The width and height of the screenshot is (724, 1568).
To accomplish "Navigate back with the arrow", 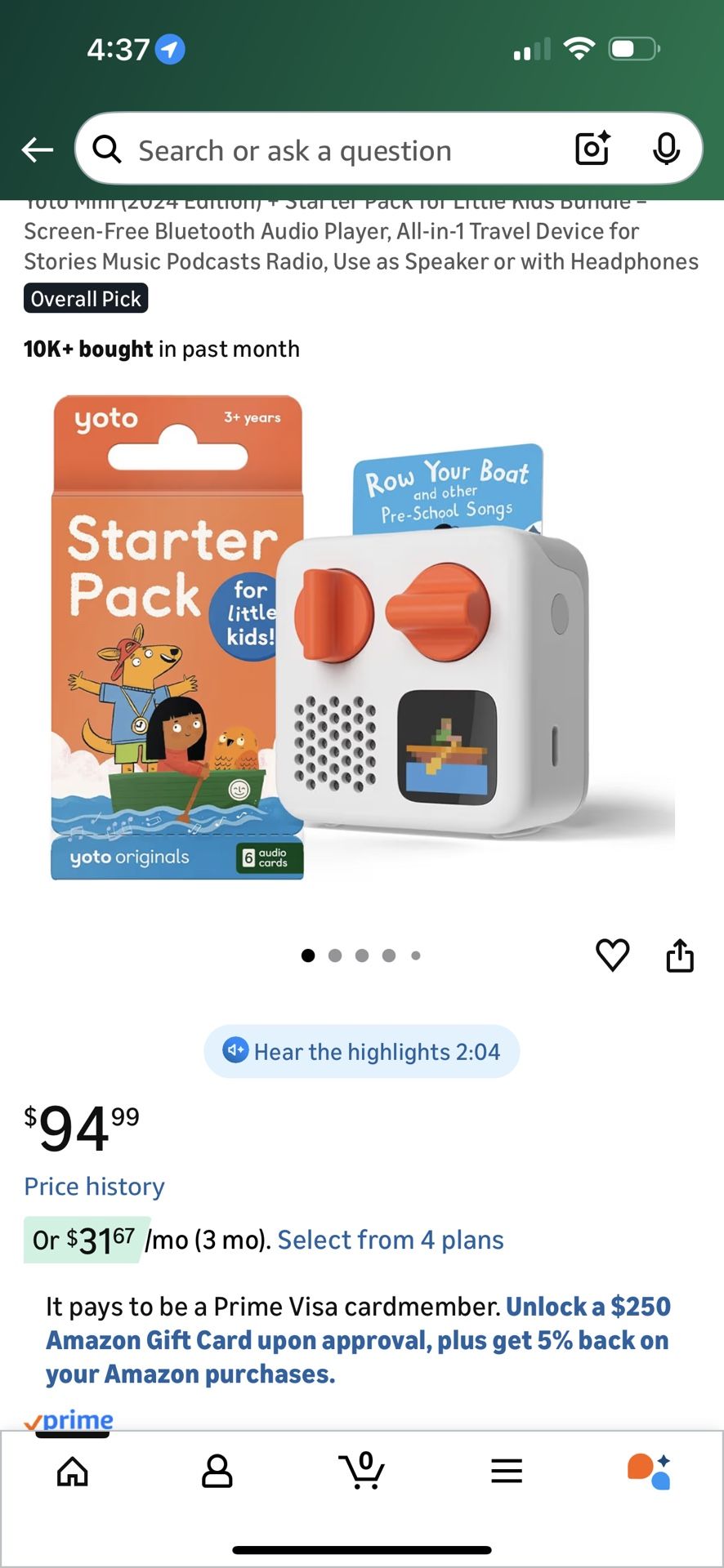I will tap(36, 149).
